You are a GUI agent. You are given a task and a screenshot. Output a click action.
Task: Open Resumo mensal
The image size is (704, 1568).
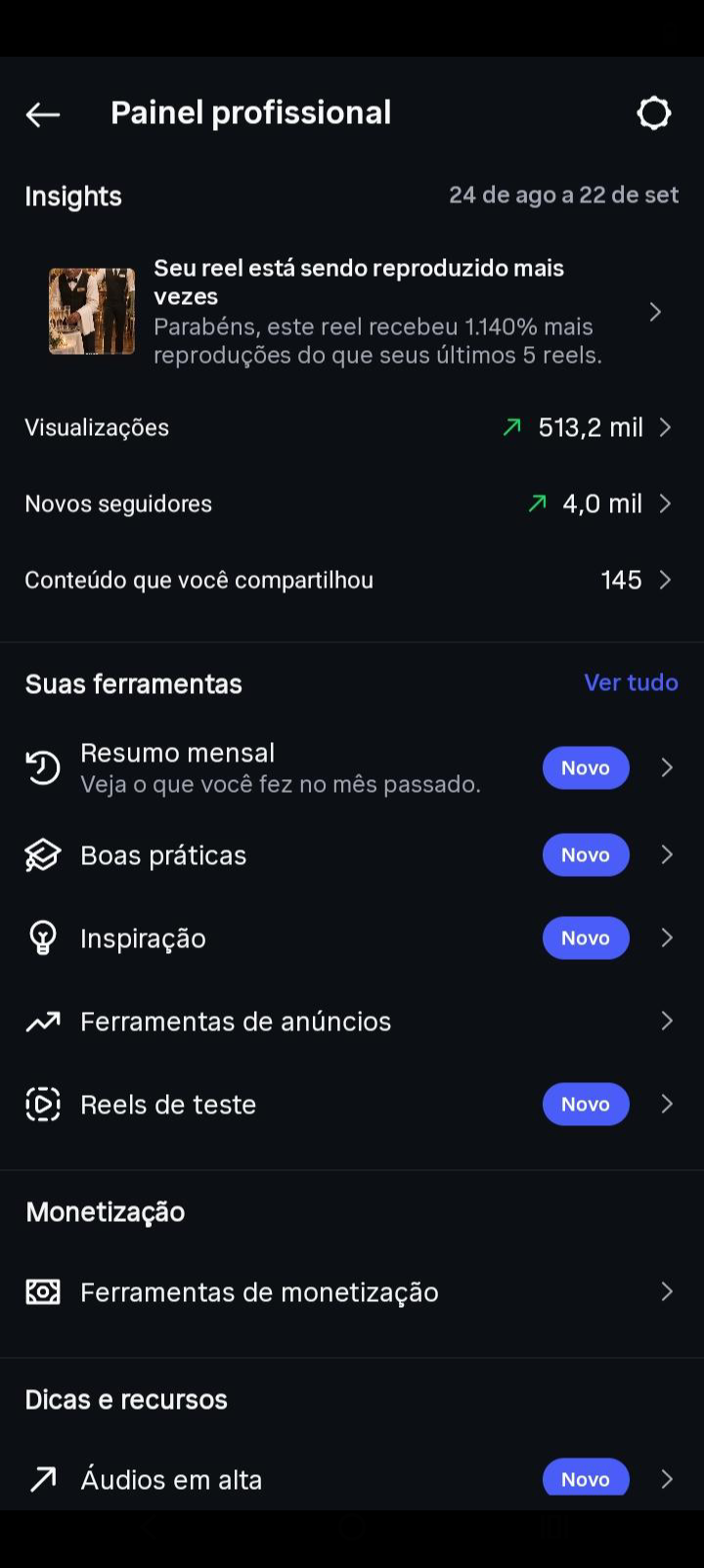(352, 767)
